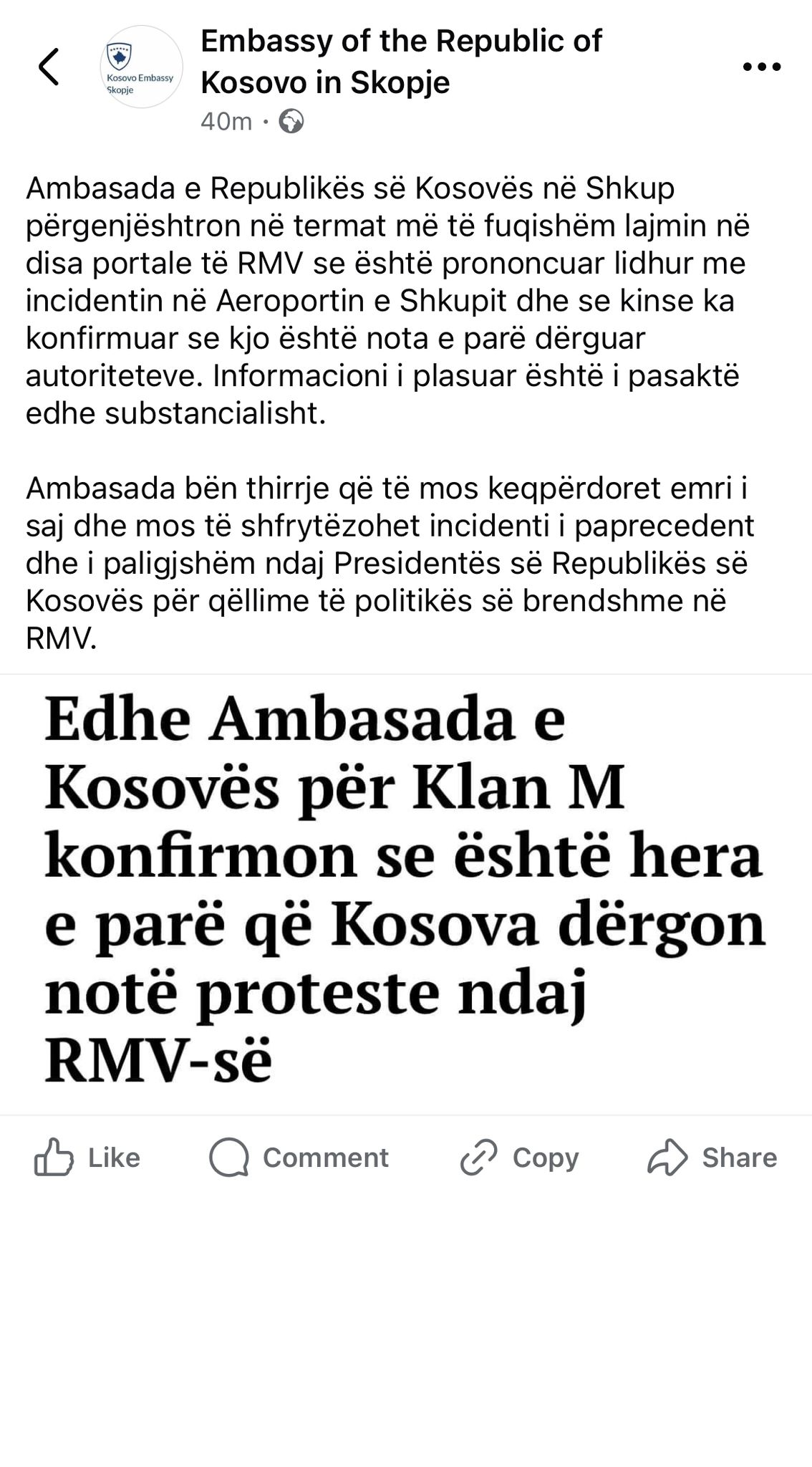Open Embassy of the Republic of Kosovo page
Viewport: 812px width, 1467px height.
[401, 62]
